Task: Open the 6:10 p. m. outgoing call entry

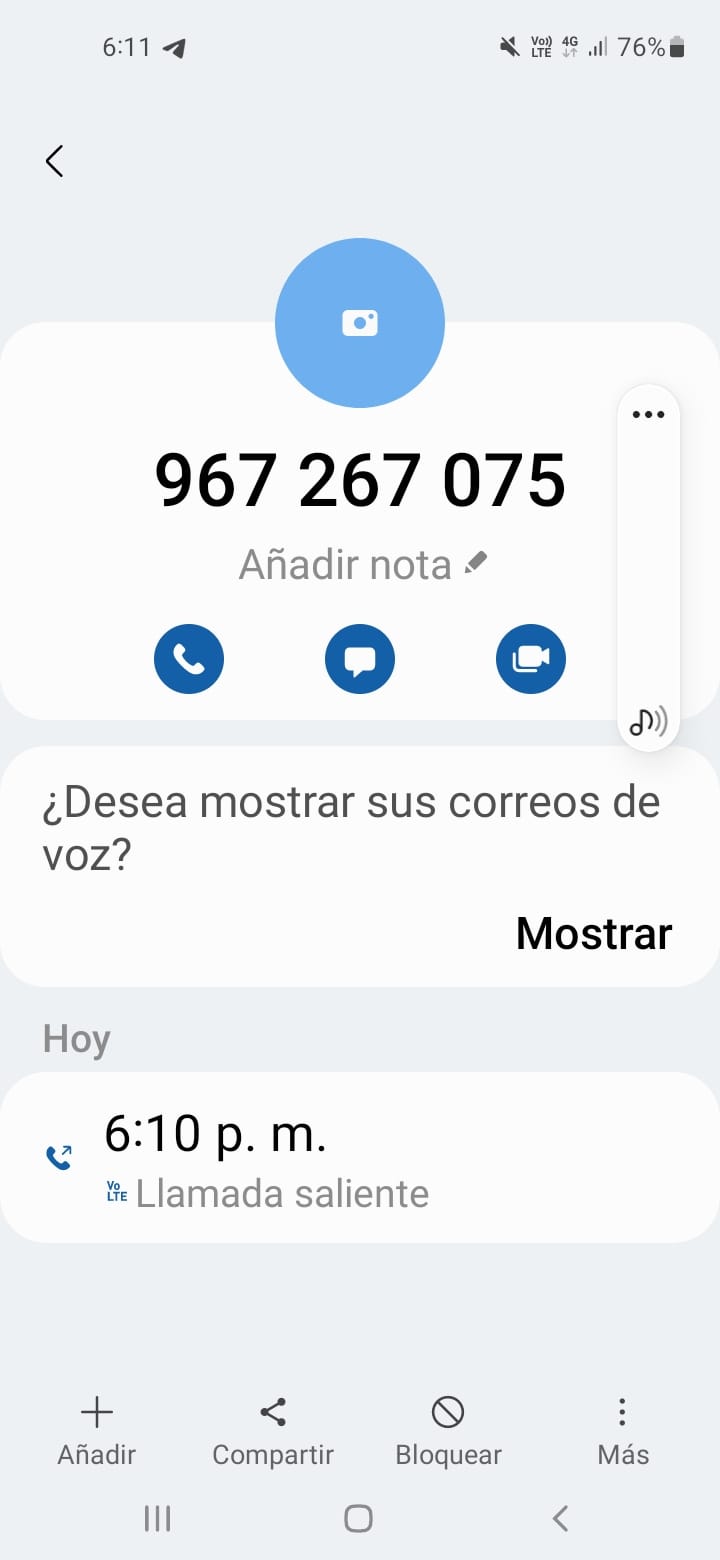Action: 360,1157
